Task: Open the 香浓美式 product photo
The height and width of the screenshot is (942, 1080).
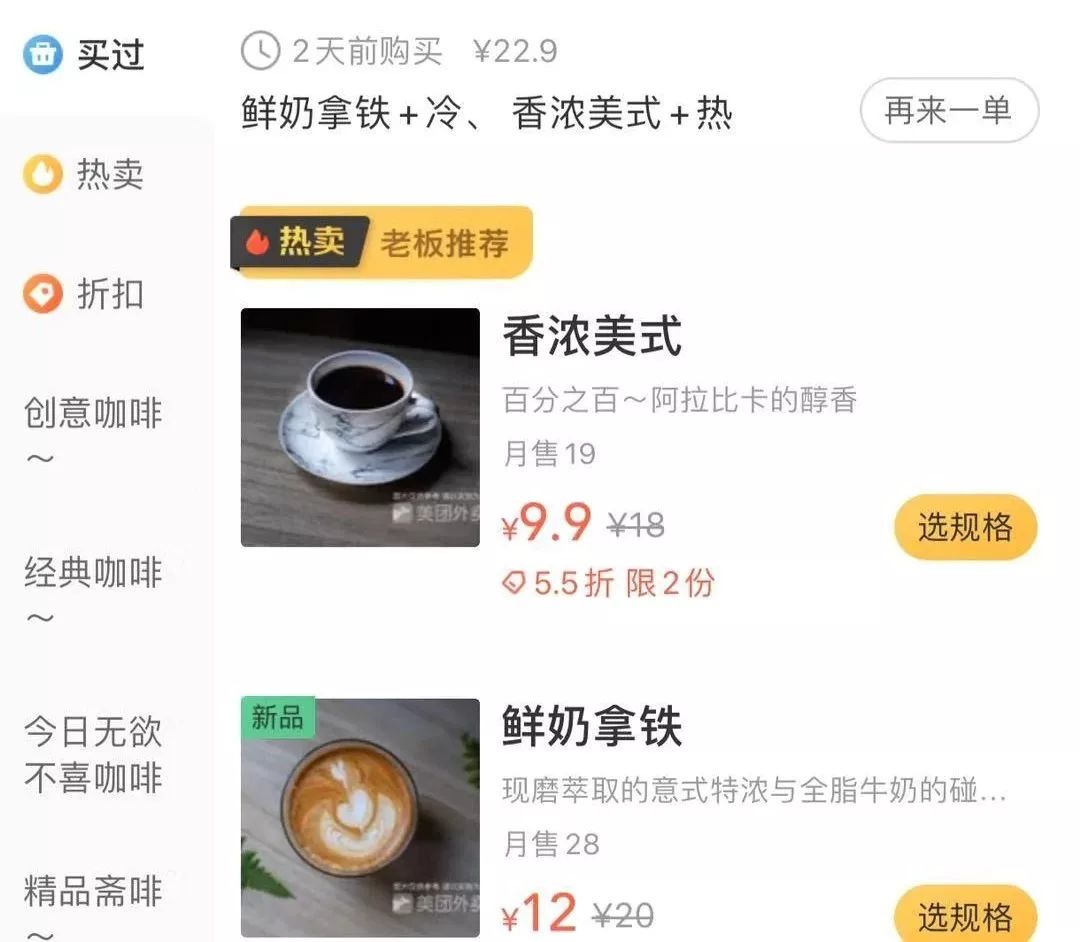Action: pos(360,427)
